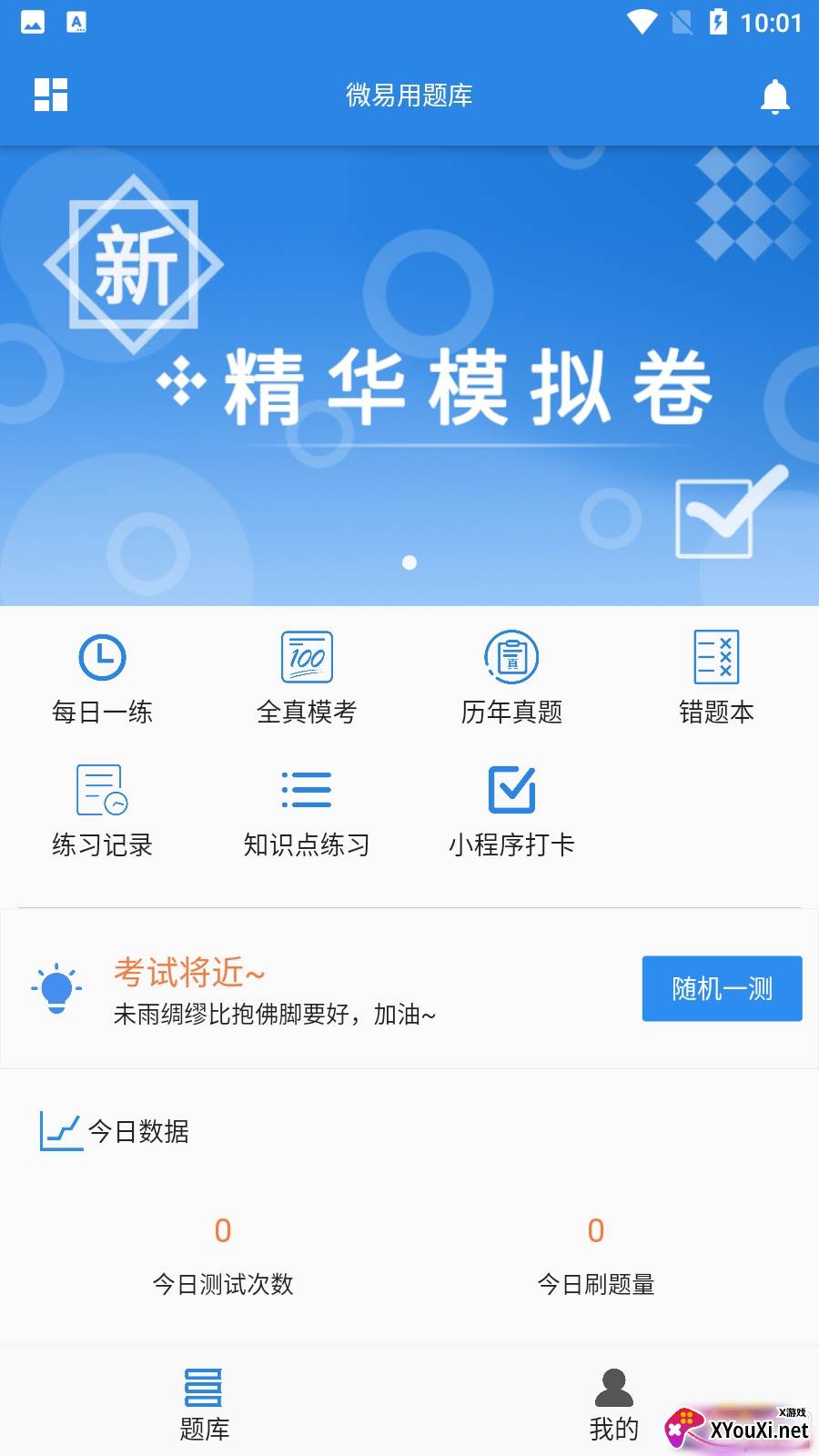Switch to the 题库 tab

pos(205,1401)
